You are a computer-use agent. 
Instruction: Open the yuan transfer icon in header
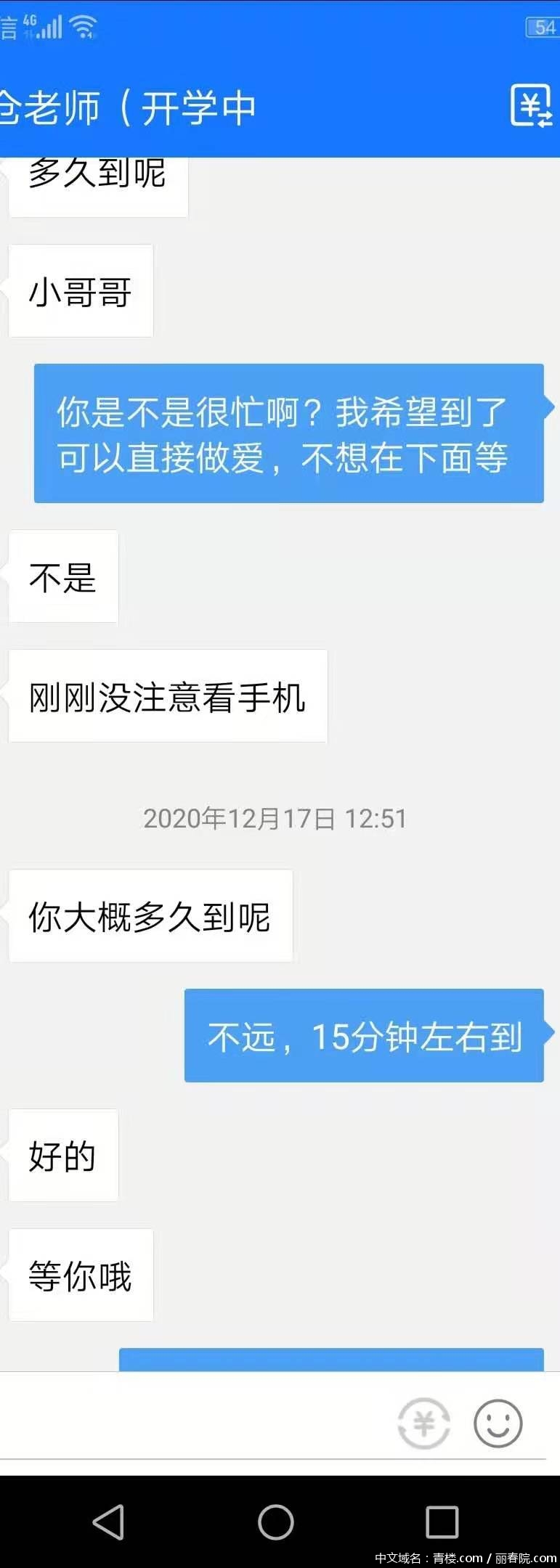[x=531, y=106]
